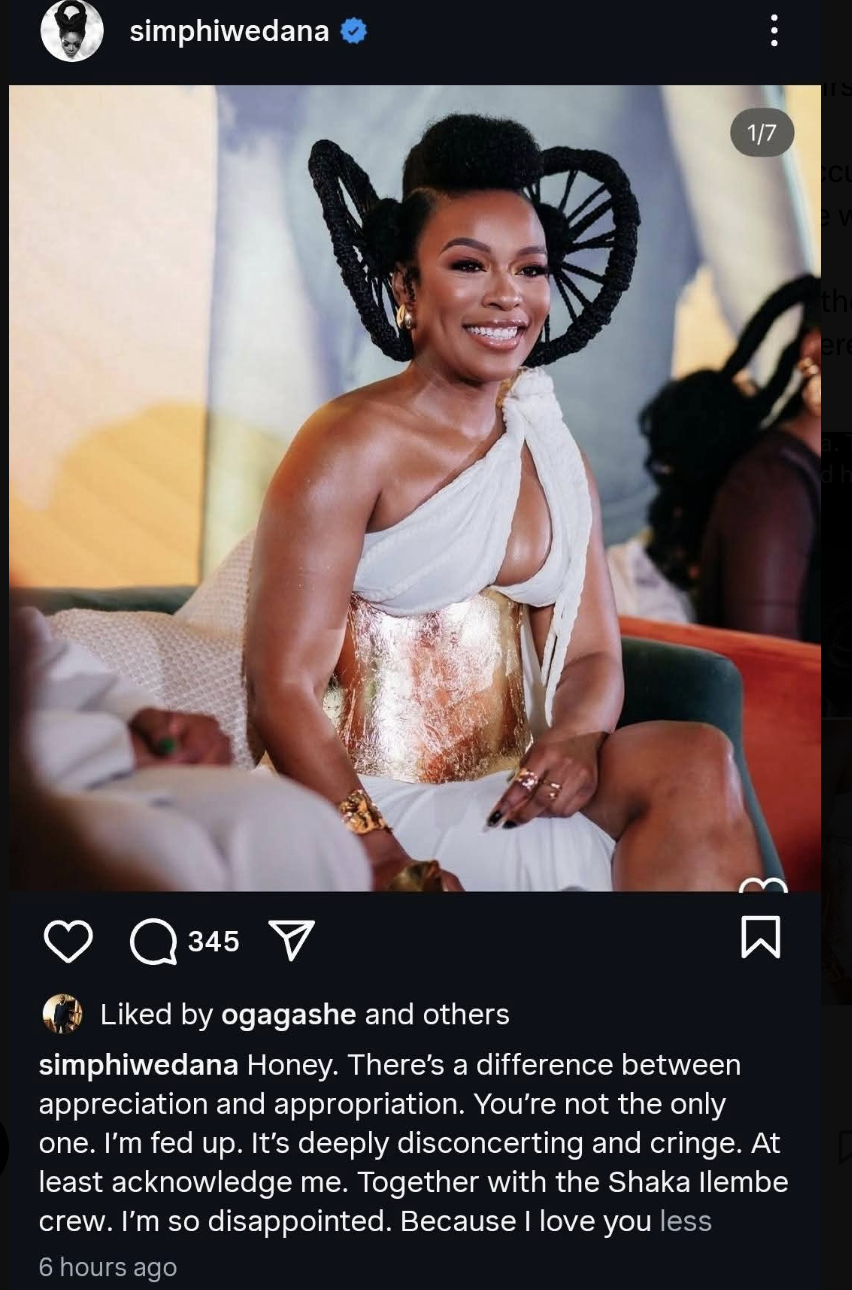Like this post with the heart
Screen dimensions: 852x1290
pyautogui.click(x=68, y=941)
